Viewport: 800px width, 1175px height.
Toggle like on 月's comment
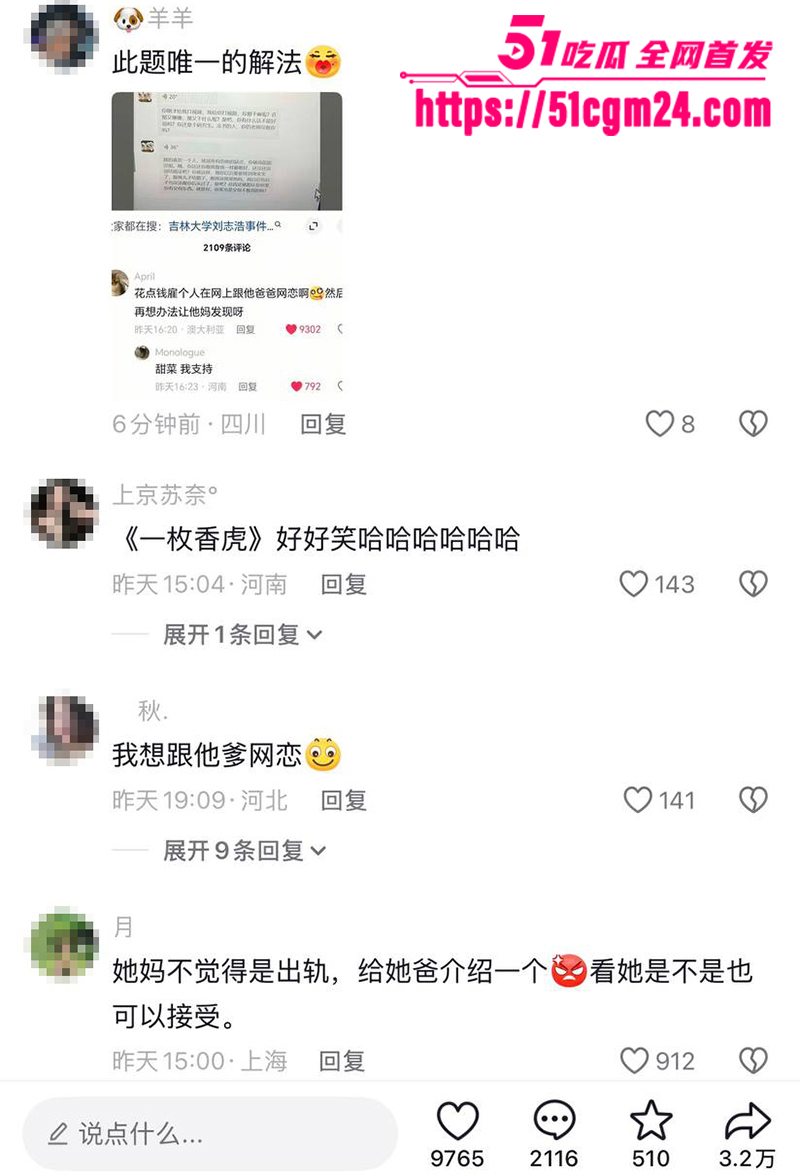[x=635, y=1059]
